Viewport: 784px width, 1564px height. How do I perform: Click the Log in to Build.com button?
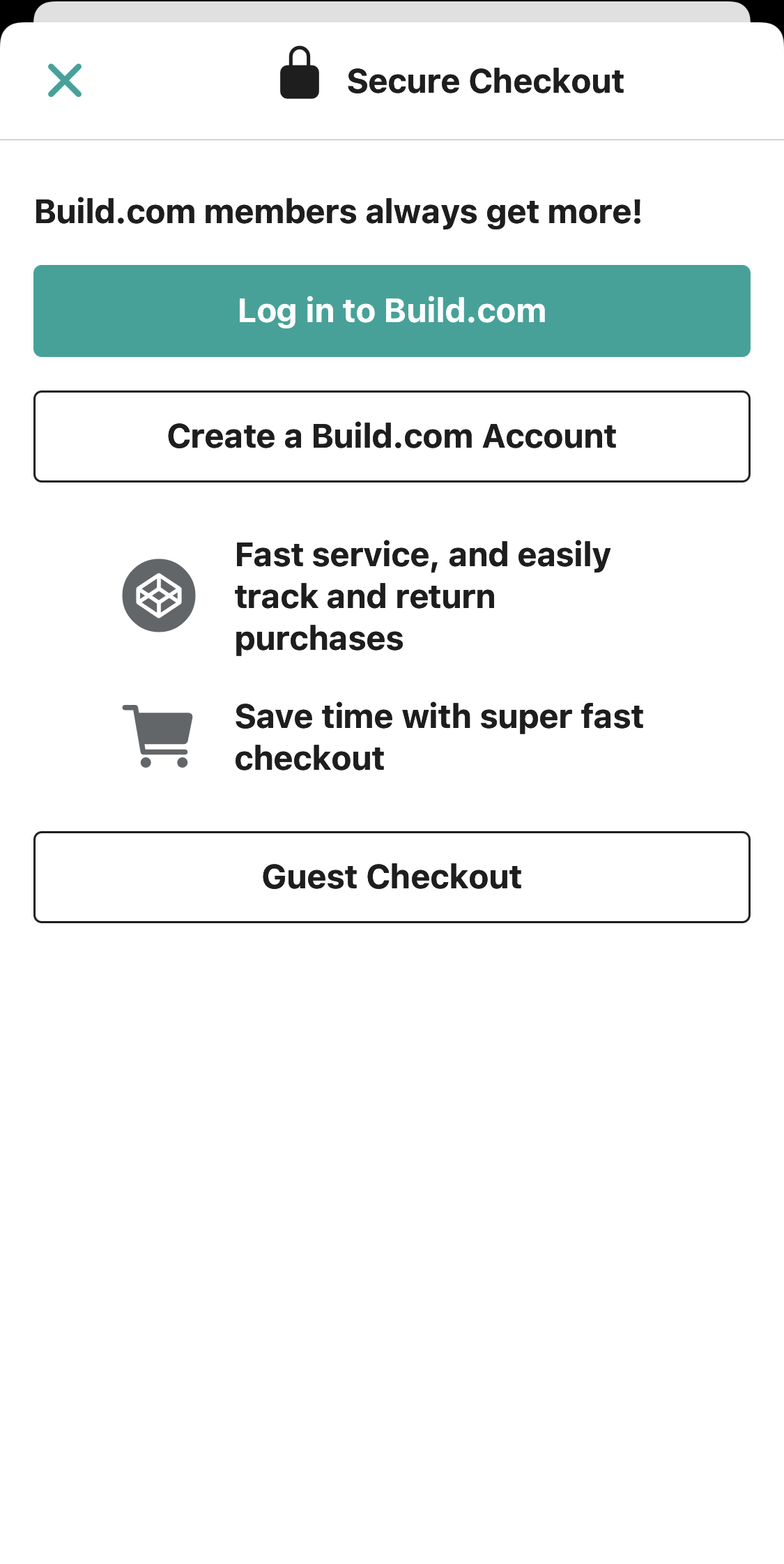point(392,310)
